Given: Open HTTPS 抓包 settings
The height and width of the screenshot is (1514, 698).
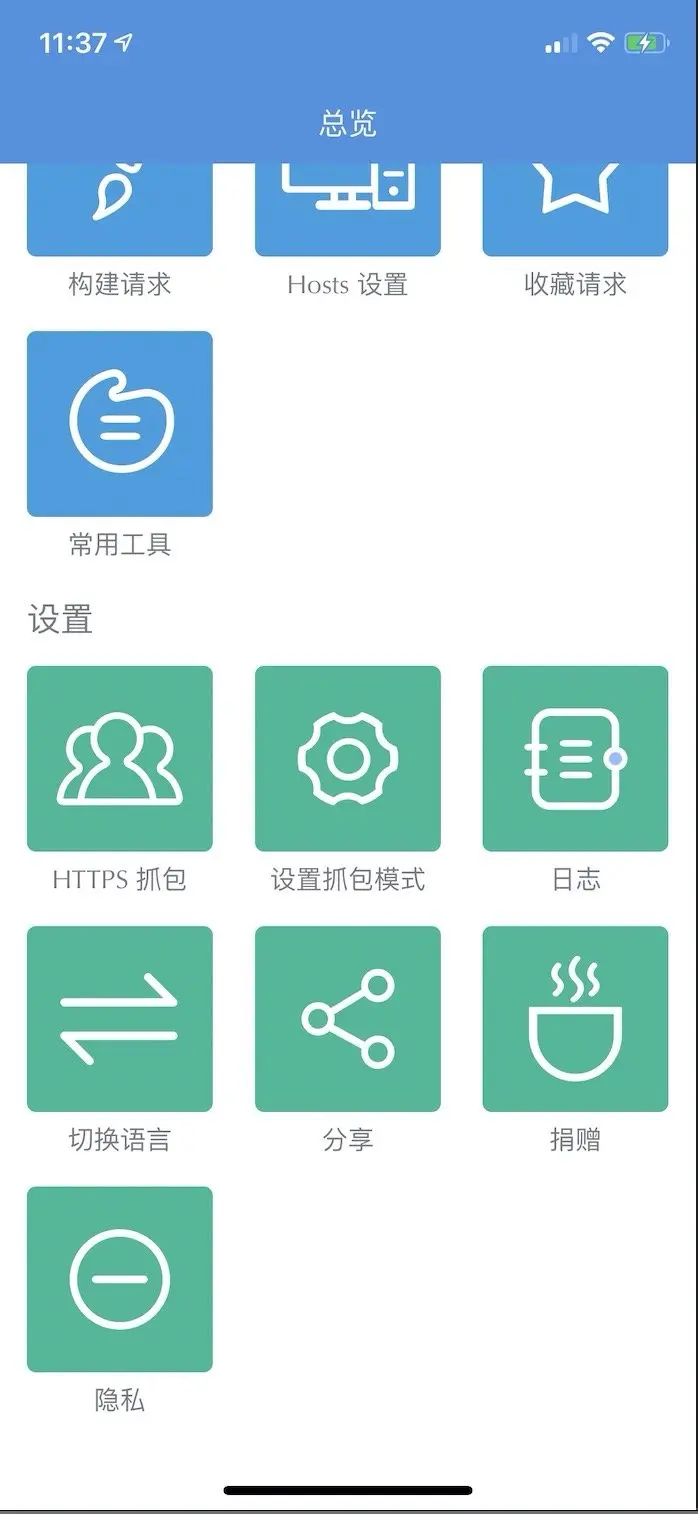Looking at the screenshot, I should click(120, 759).
